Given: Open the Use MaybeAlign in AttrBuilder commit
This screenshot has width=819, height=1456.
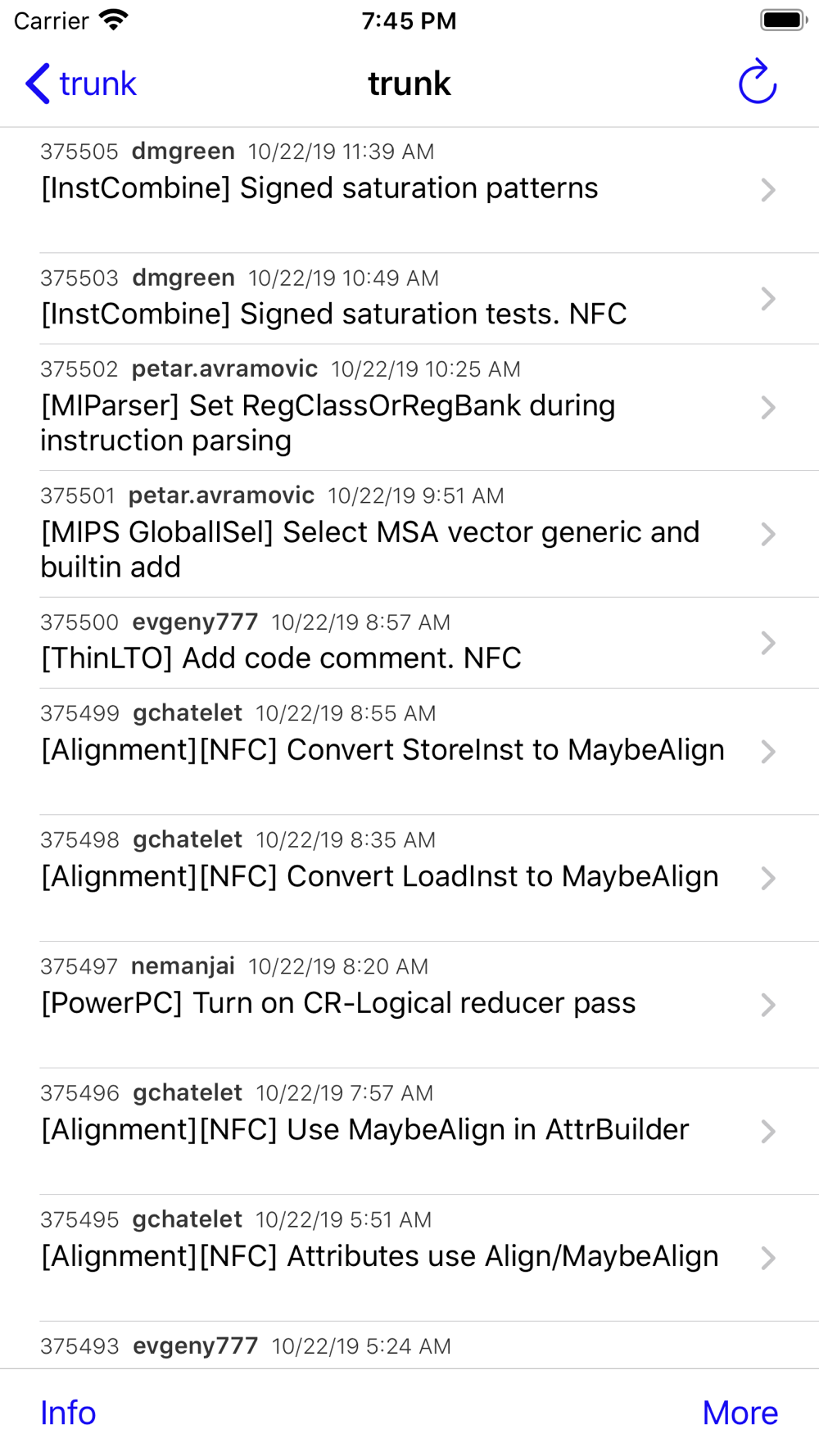Looking at the screenshot, I should tap(409, 1132).
